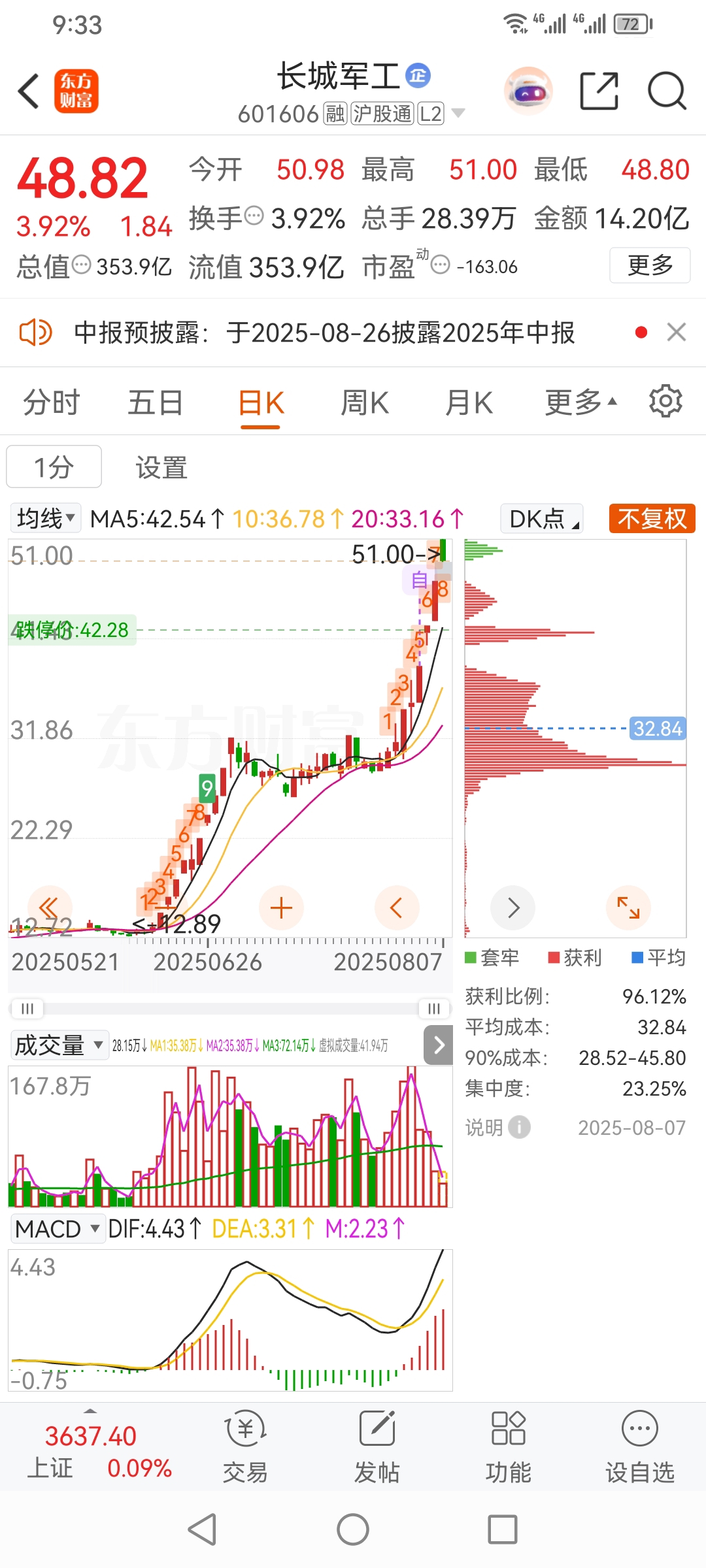
Task: Zoom in the chart with plus
Action: click(x=281, y=907)
